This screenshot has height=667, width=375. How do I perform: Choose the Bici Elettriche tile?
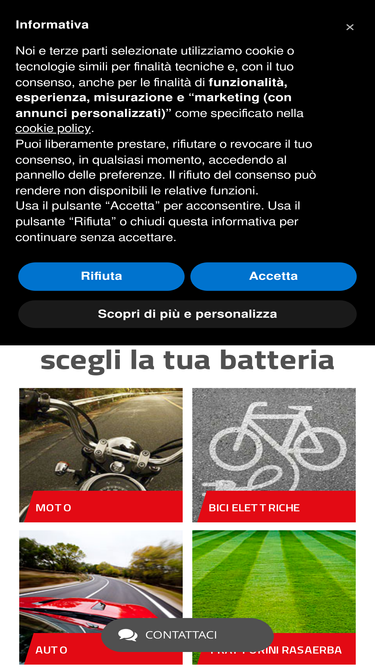click(274, 455)
